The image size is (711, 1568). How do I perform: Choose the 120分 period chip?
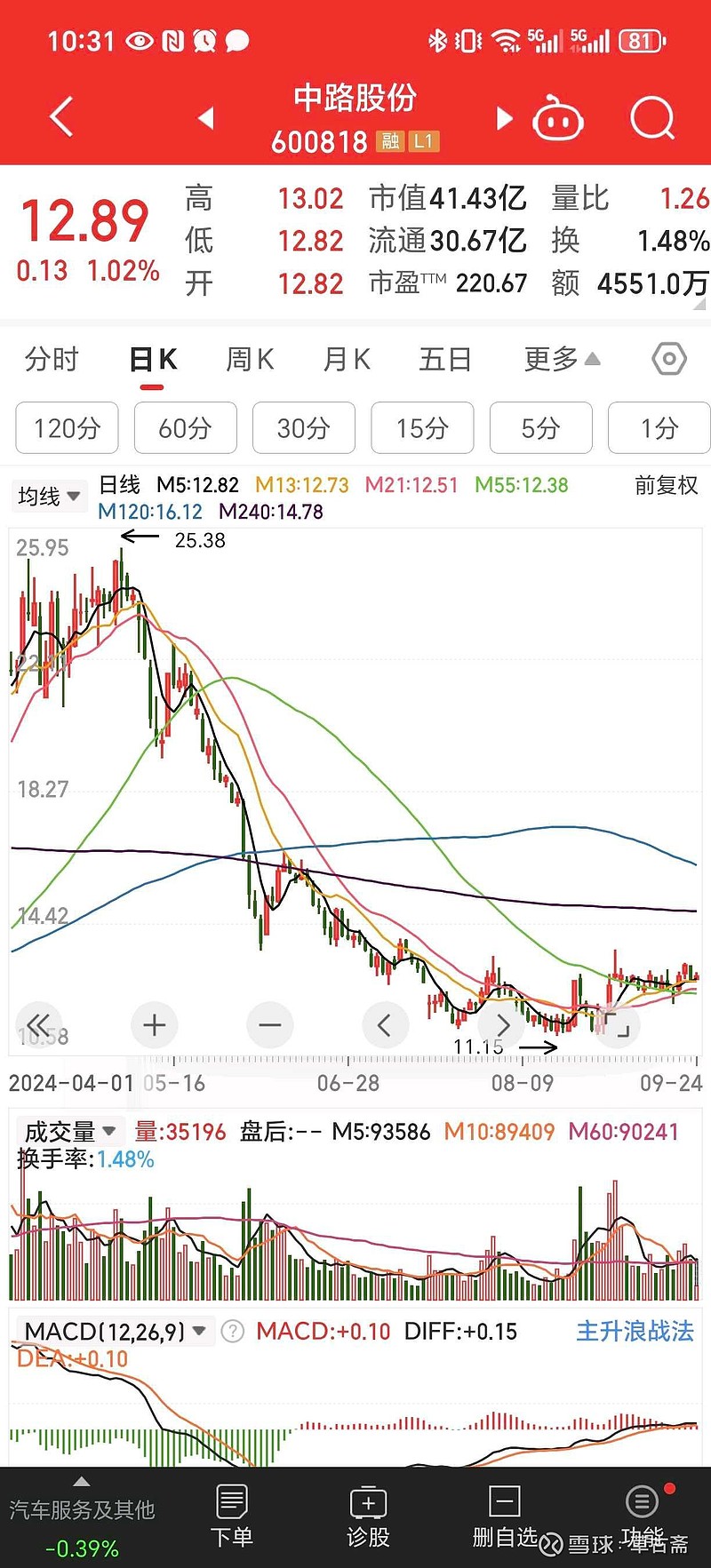tap(67, 428)
